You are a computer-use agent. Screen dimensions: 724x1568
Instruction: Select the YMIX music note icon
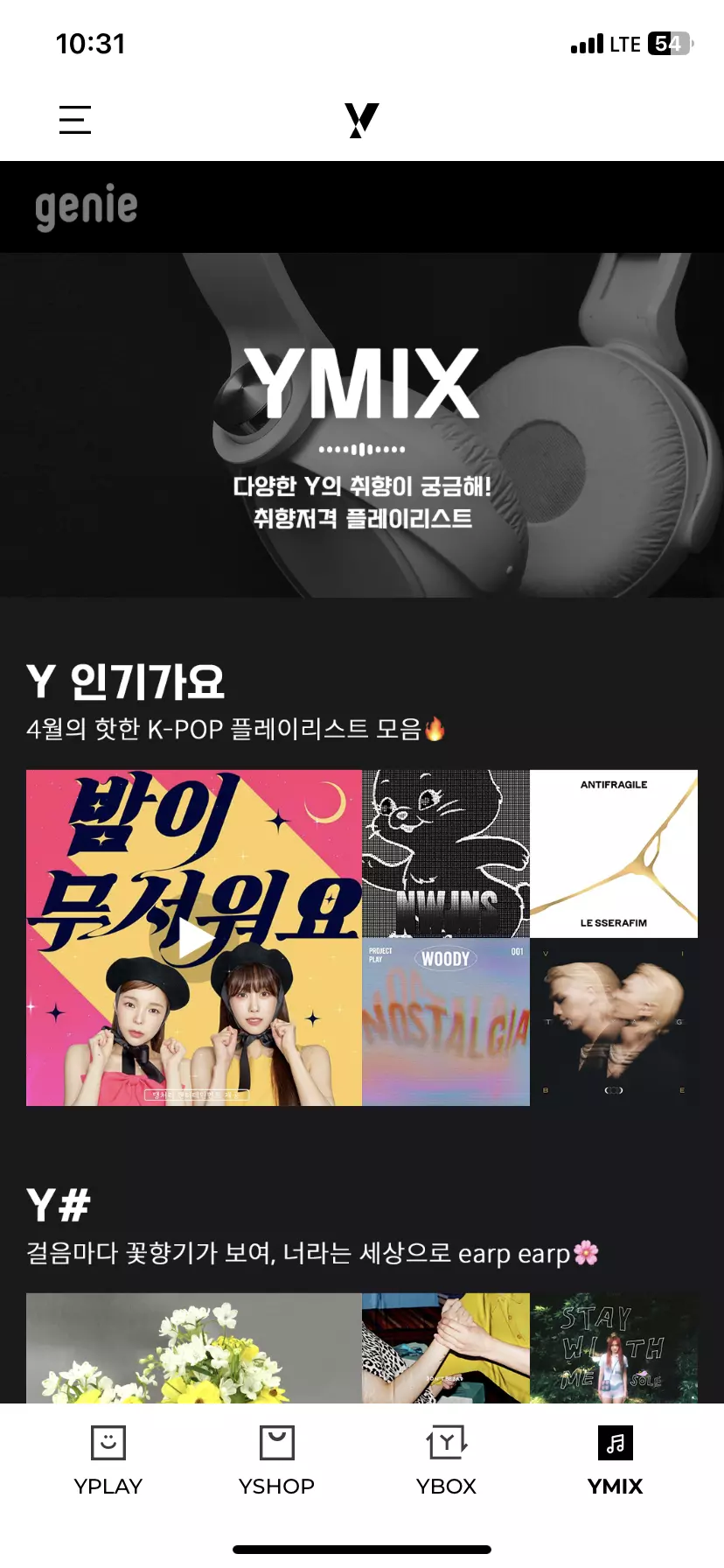(x=615, y=1442)
